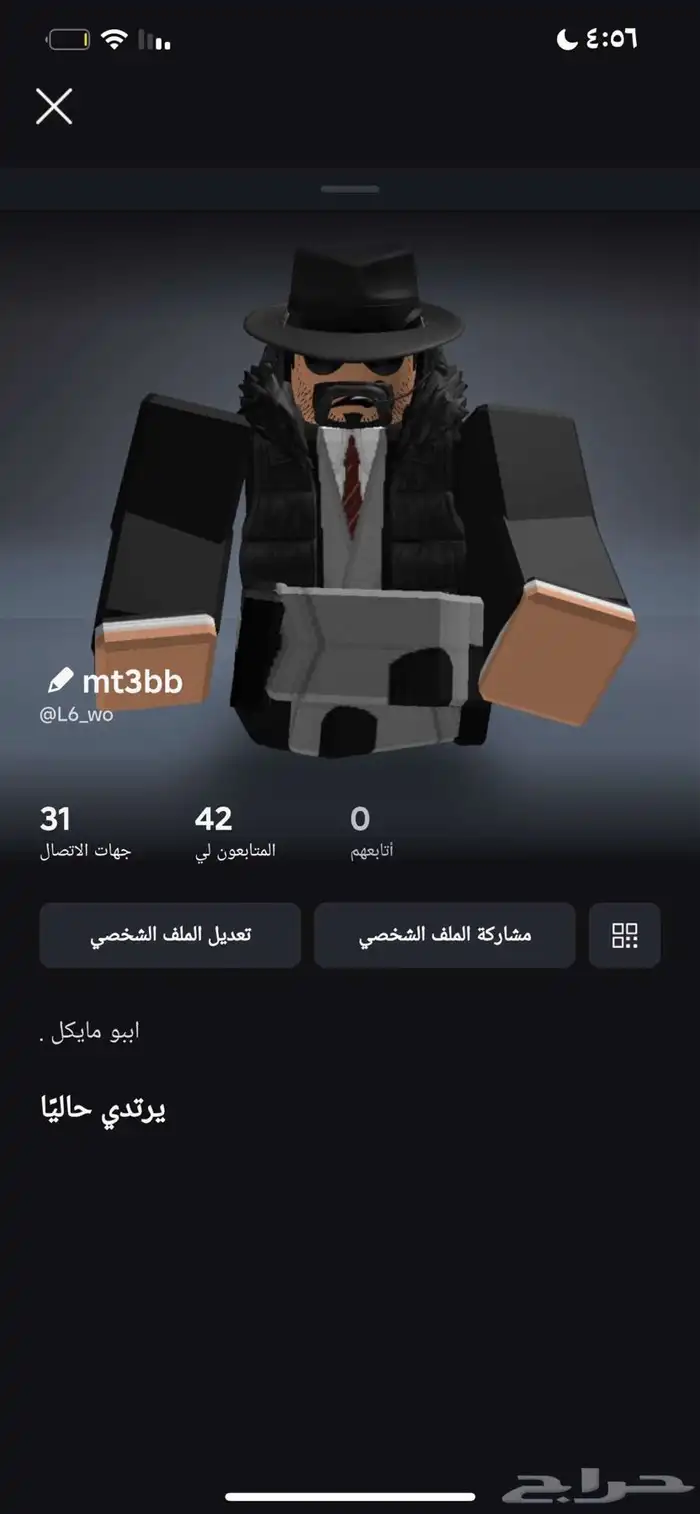Open the 0 أتابعهم (following) list

[x=371, y=833]
